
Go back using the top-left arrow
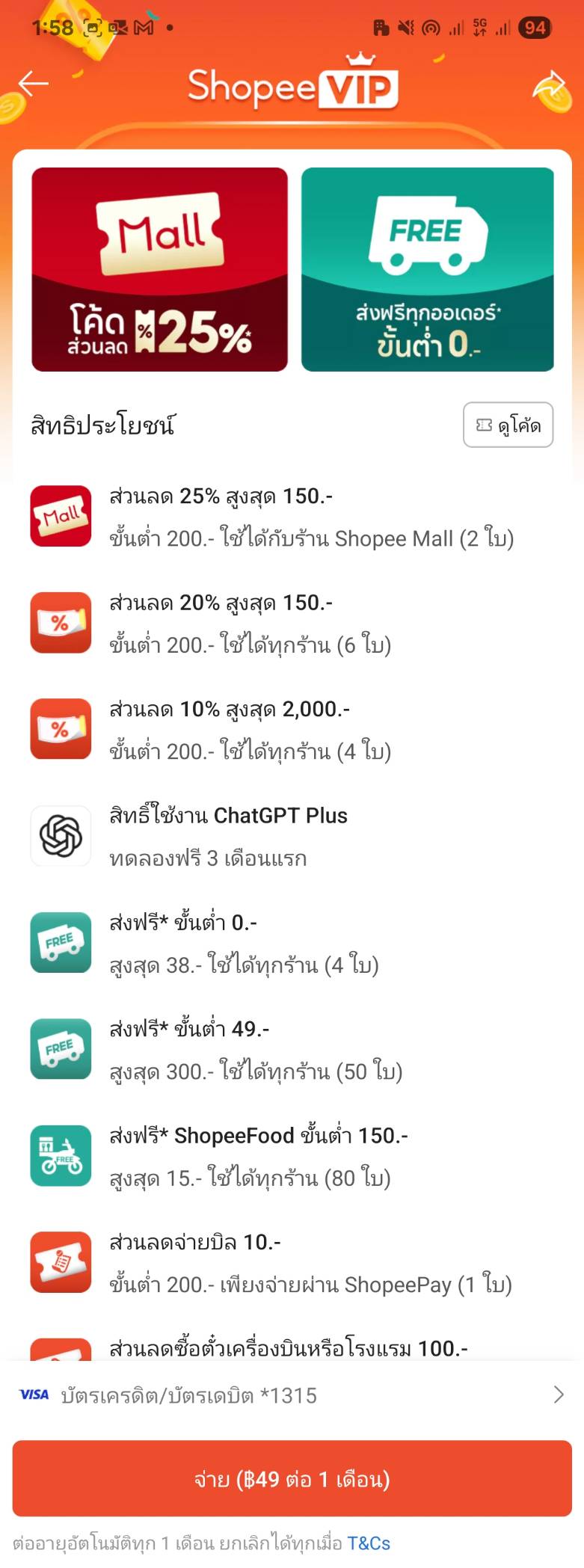click(x=34, y=84)
